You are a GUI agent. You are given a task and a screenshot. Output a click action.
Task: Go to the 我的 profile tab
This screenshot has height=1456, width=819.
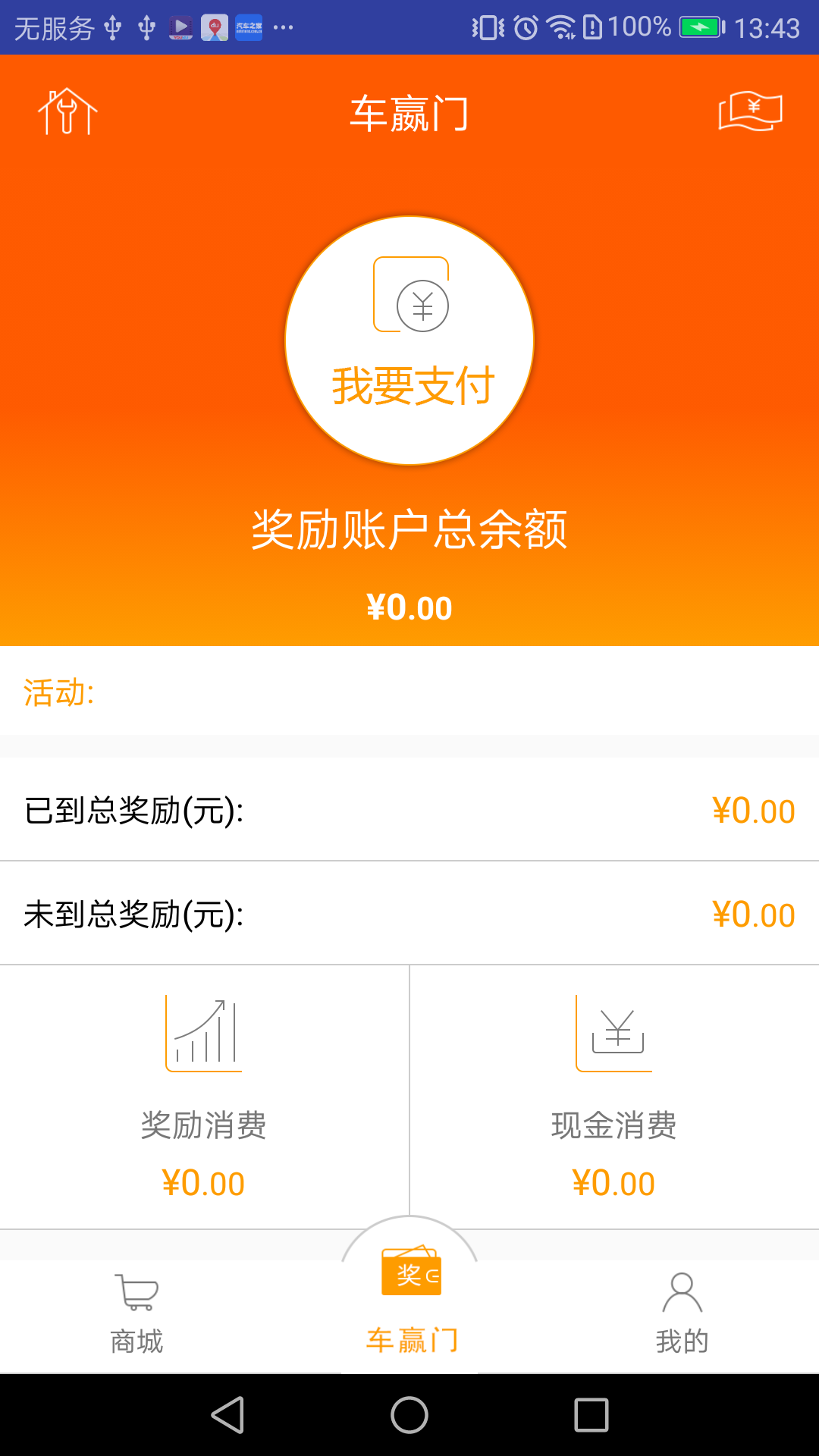[682, 1315]
